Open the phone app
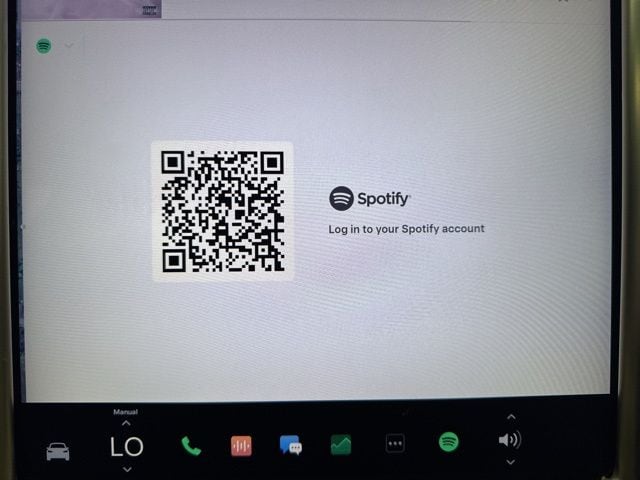This screenshot has height=480, width=640. [x=191, y=446]
